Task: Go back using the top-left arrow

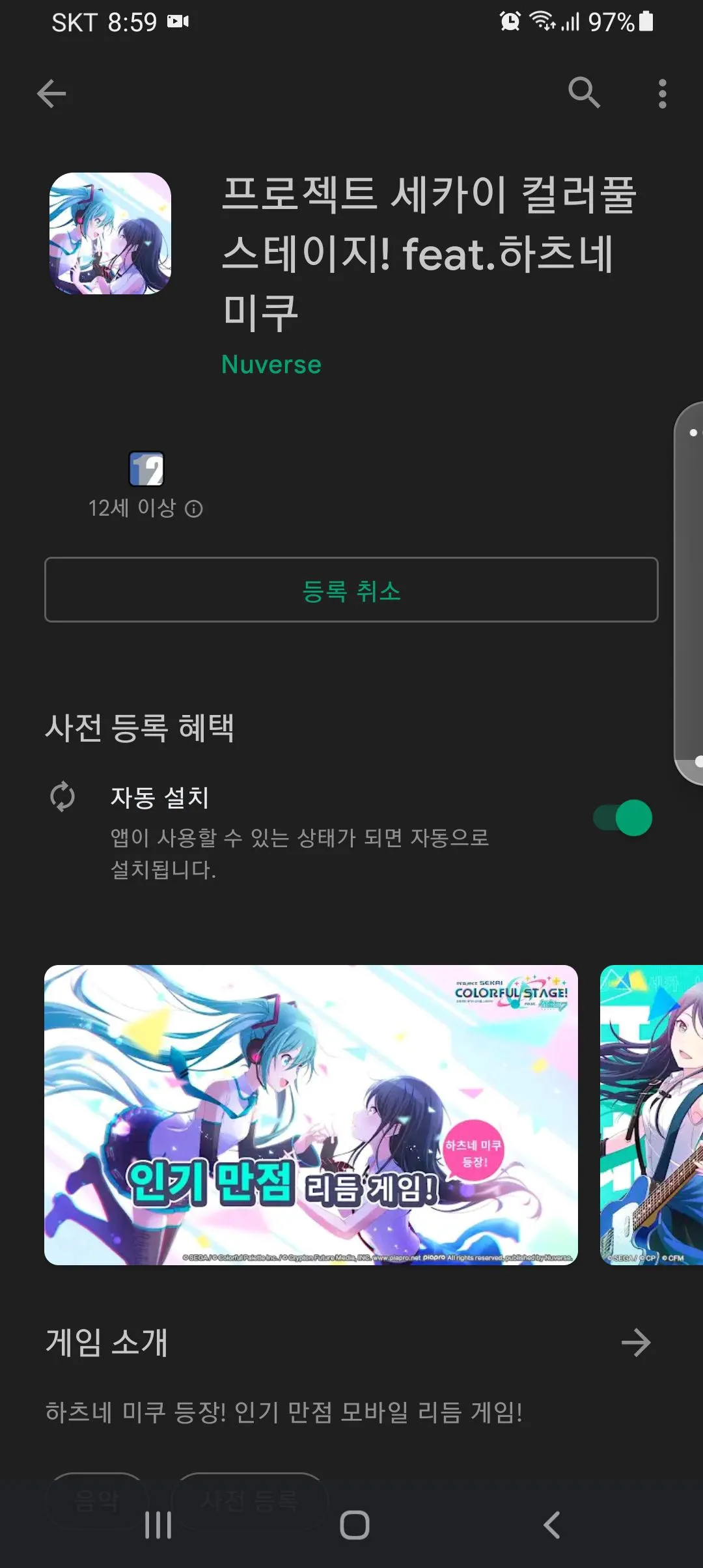Action: (51, 94)
